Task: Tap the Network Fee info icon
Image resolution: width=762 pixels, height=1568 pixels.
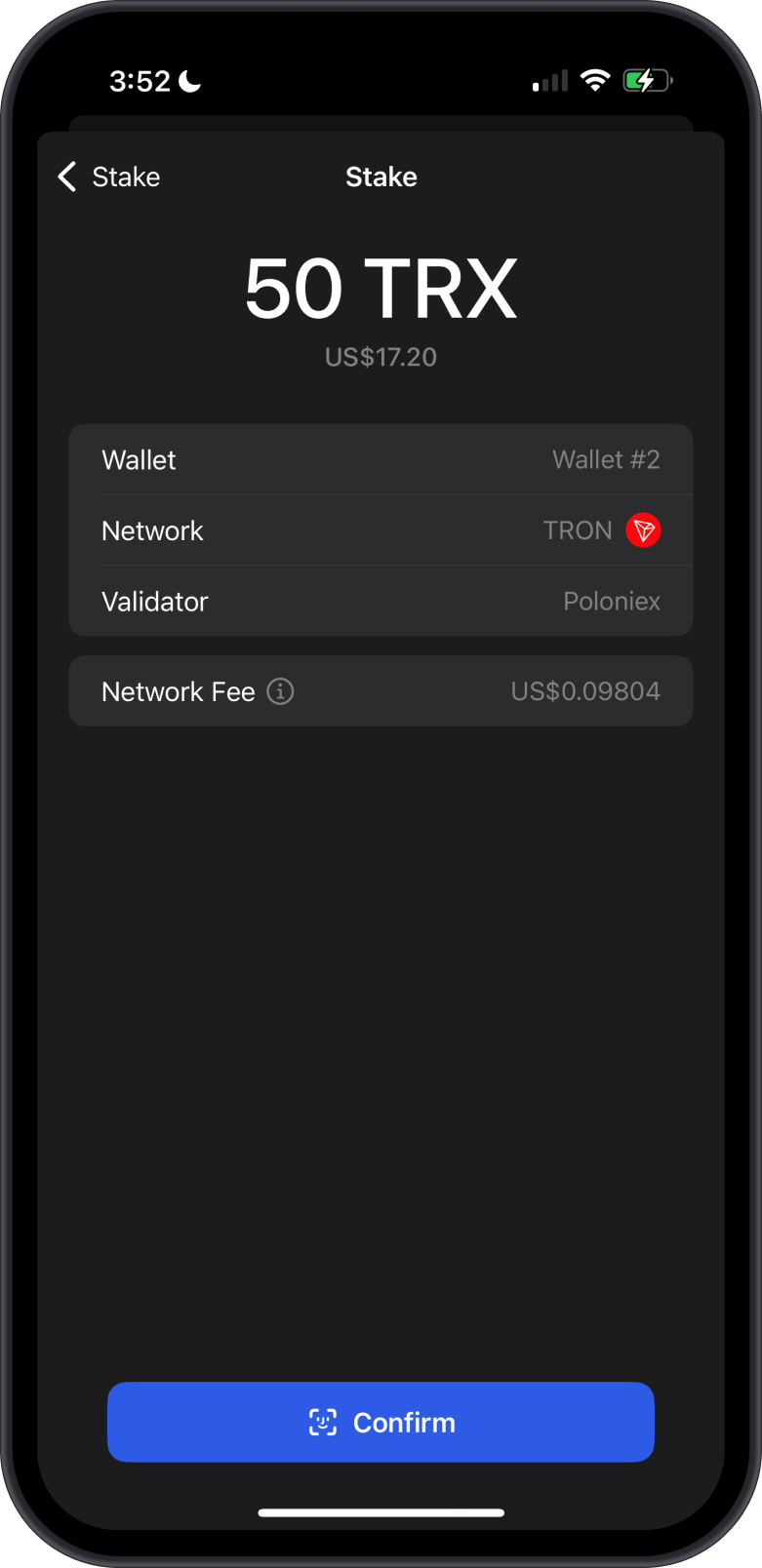Action: click(280, 691)
